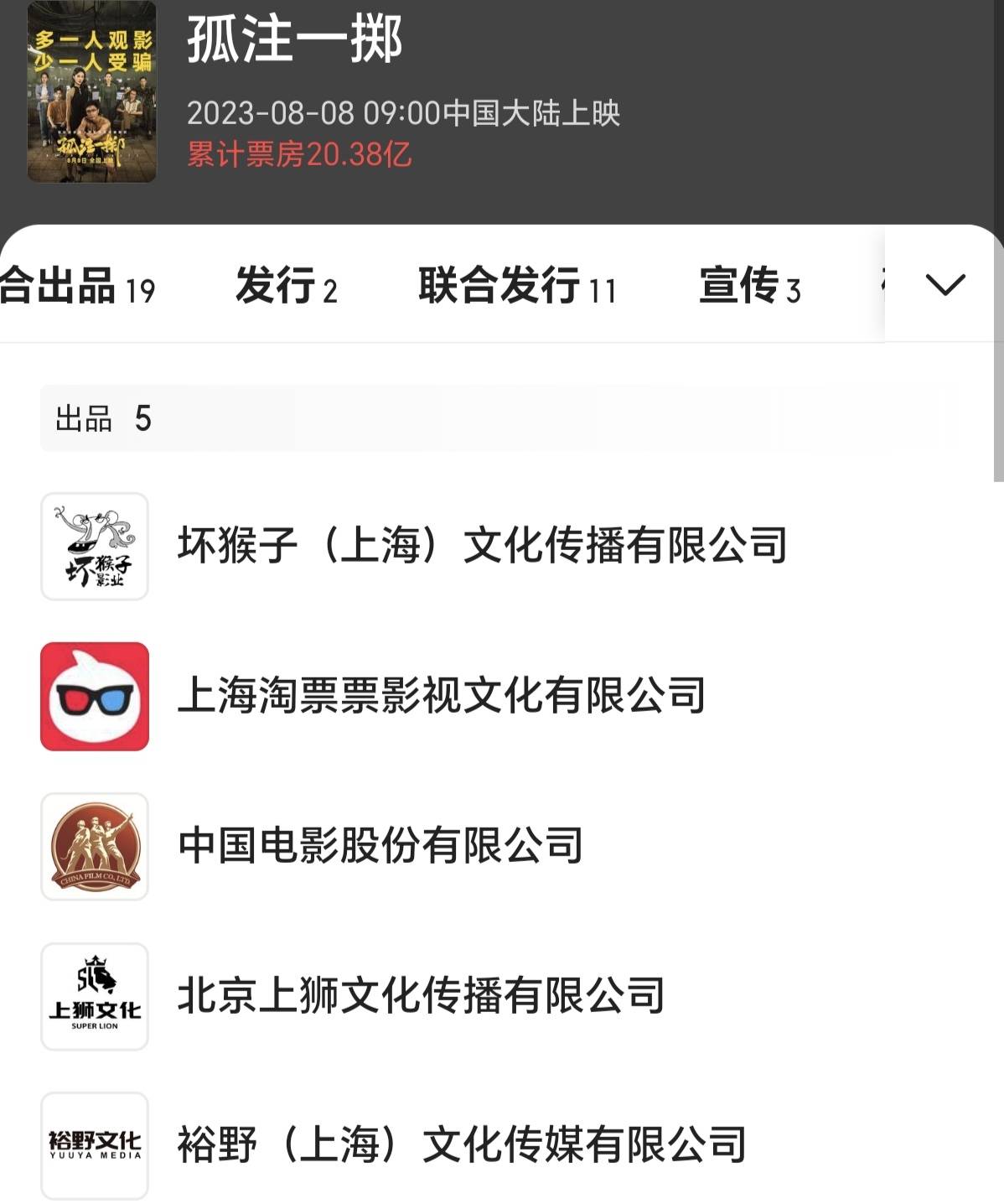Switch to the 联合发行 tab
The image size is (1004, 1204).
click(x=516, y=287)
